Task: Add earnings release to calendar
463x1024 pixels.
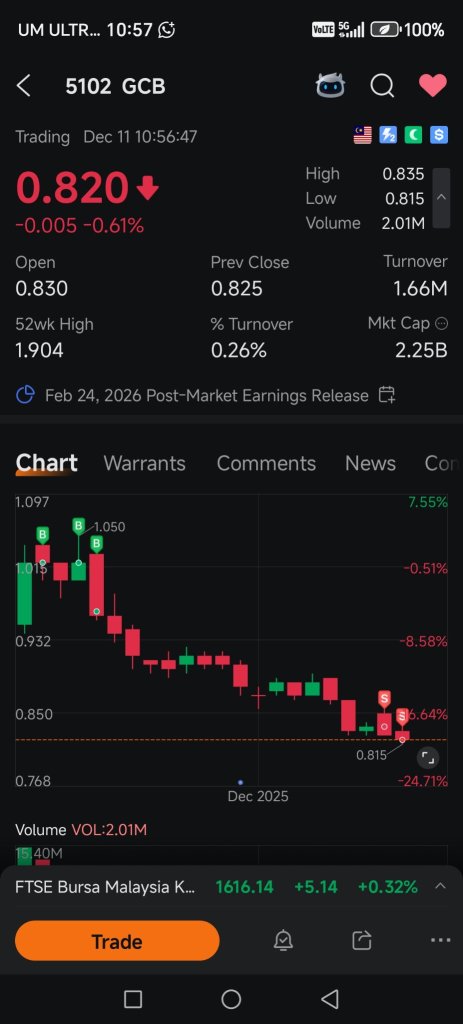Action: pyautogui.click(x=387, y=395)
